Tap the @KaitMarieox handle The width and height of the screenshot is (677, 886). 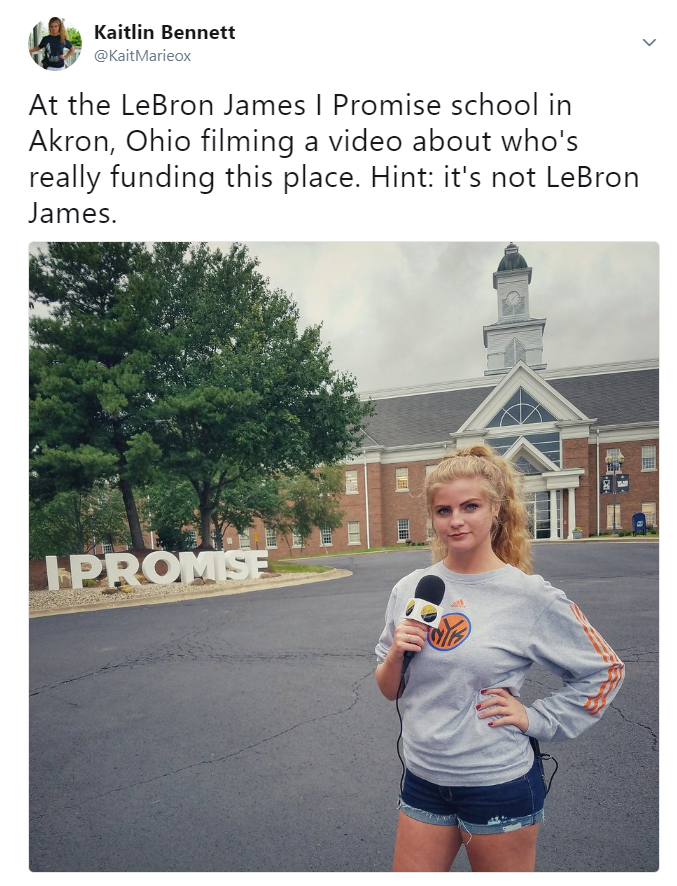[x=141, y=56]
